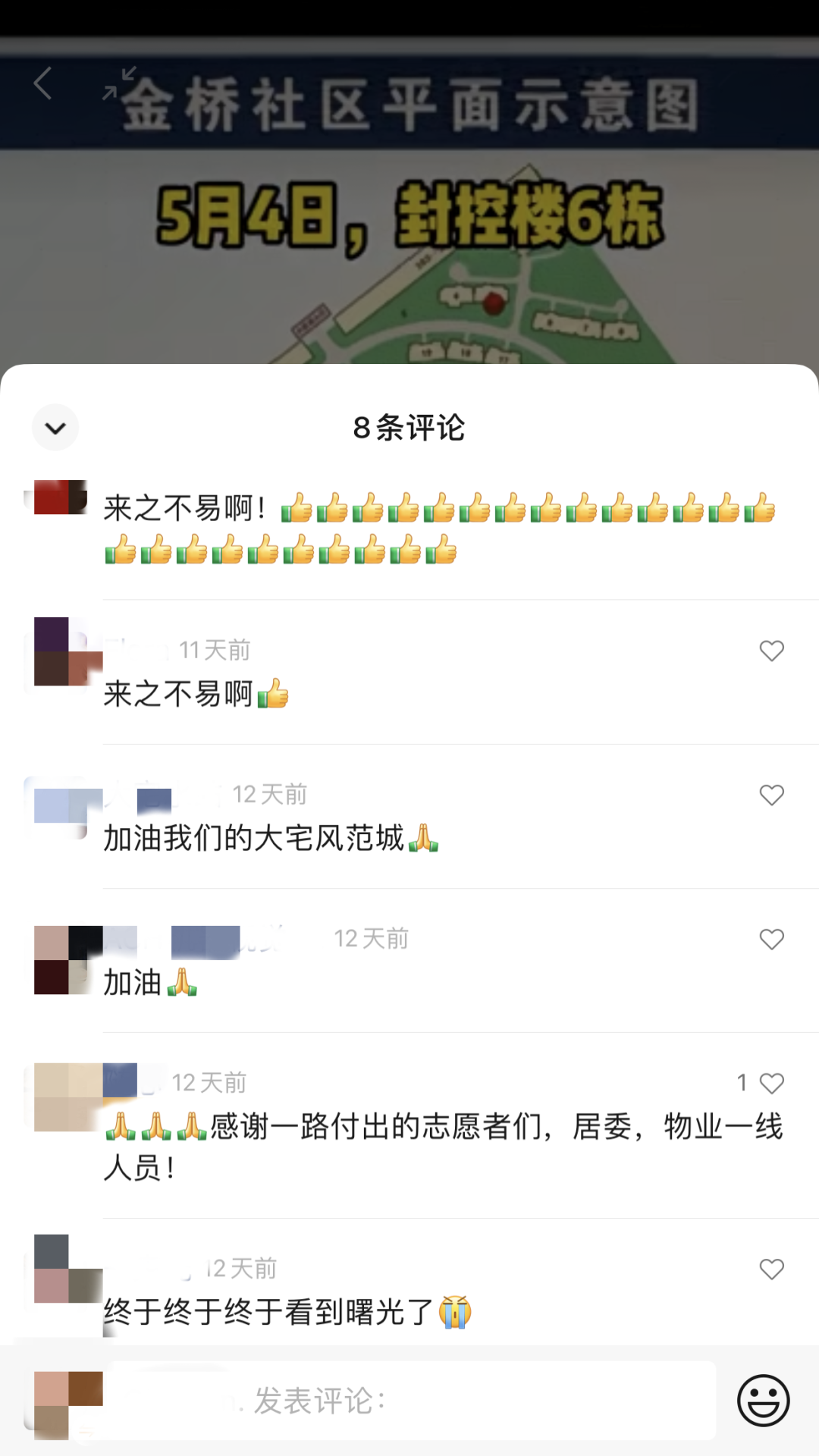This screenshot has height=1456, width=819.
Task: Collapse the comments panel with the down chevron
Action: (55, 428)
